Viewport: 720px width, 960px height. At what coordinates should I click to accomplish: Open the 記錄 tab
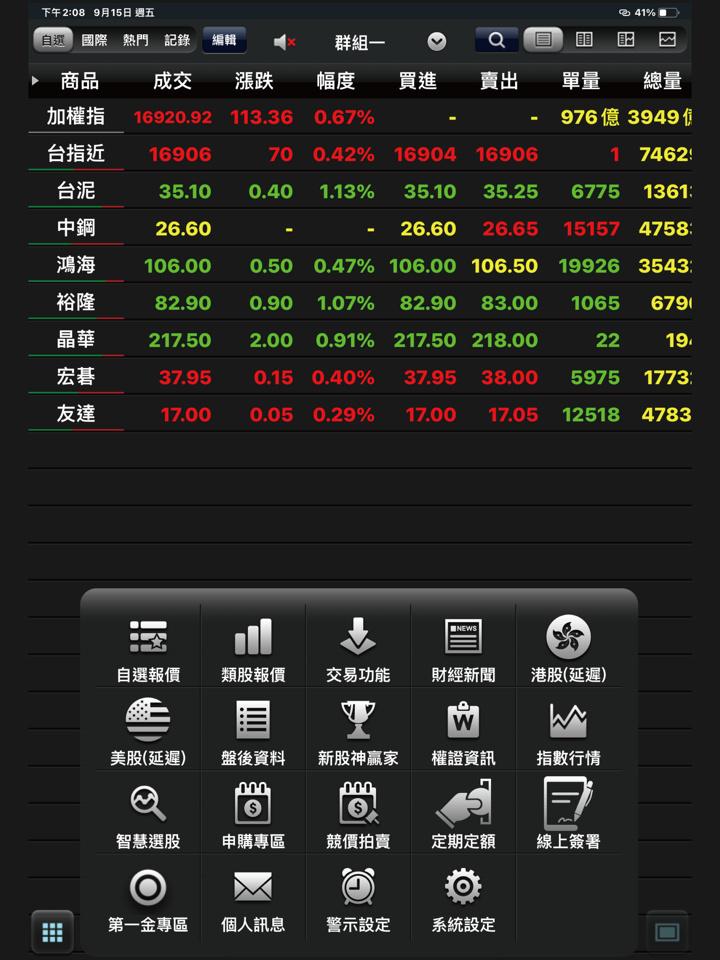tap(177, 41)
